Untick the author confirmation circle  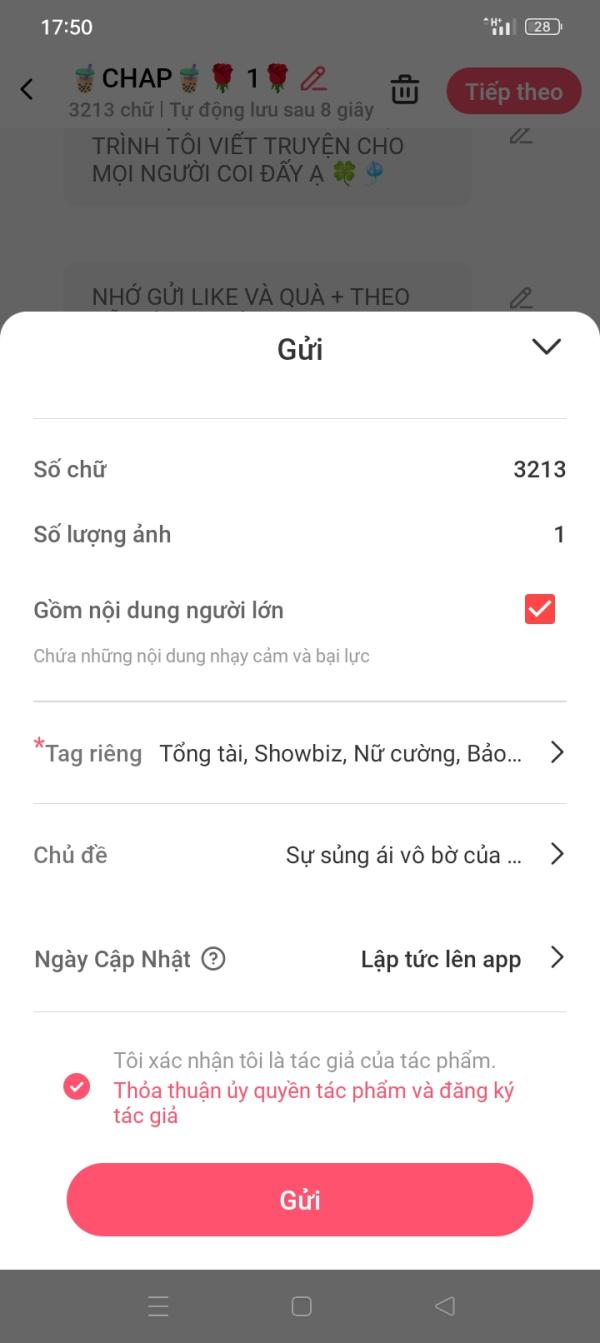(x=77, y=1087)
